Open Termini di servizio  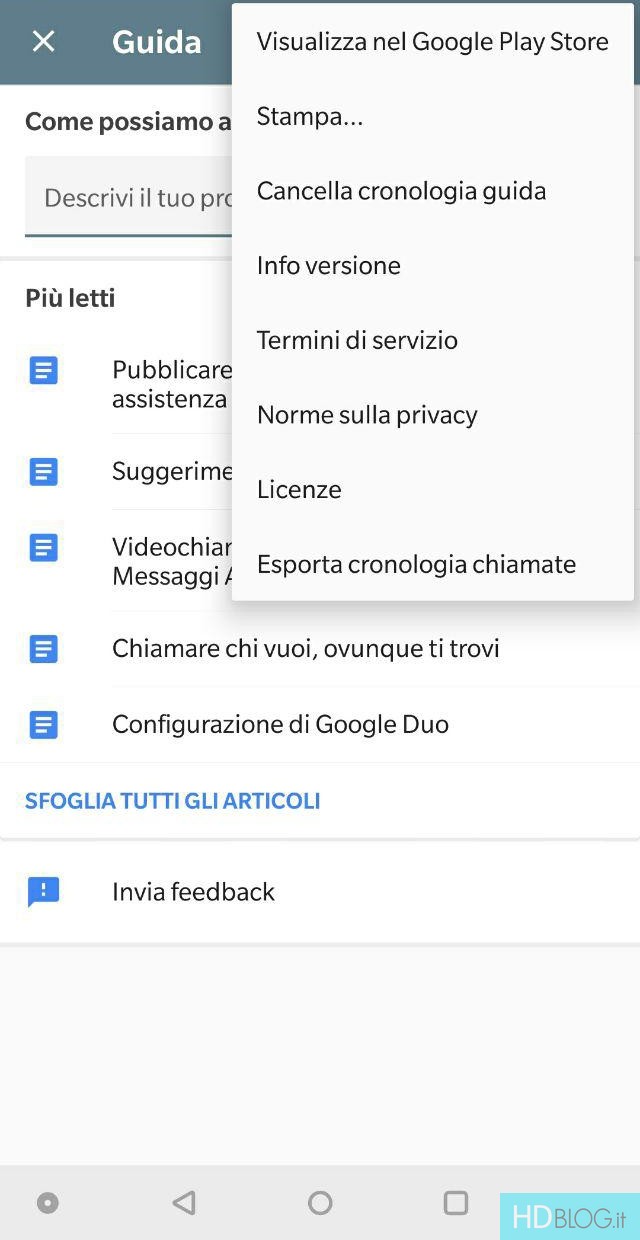coord(357,340)
